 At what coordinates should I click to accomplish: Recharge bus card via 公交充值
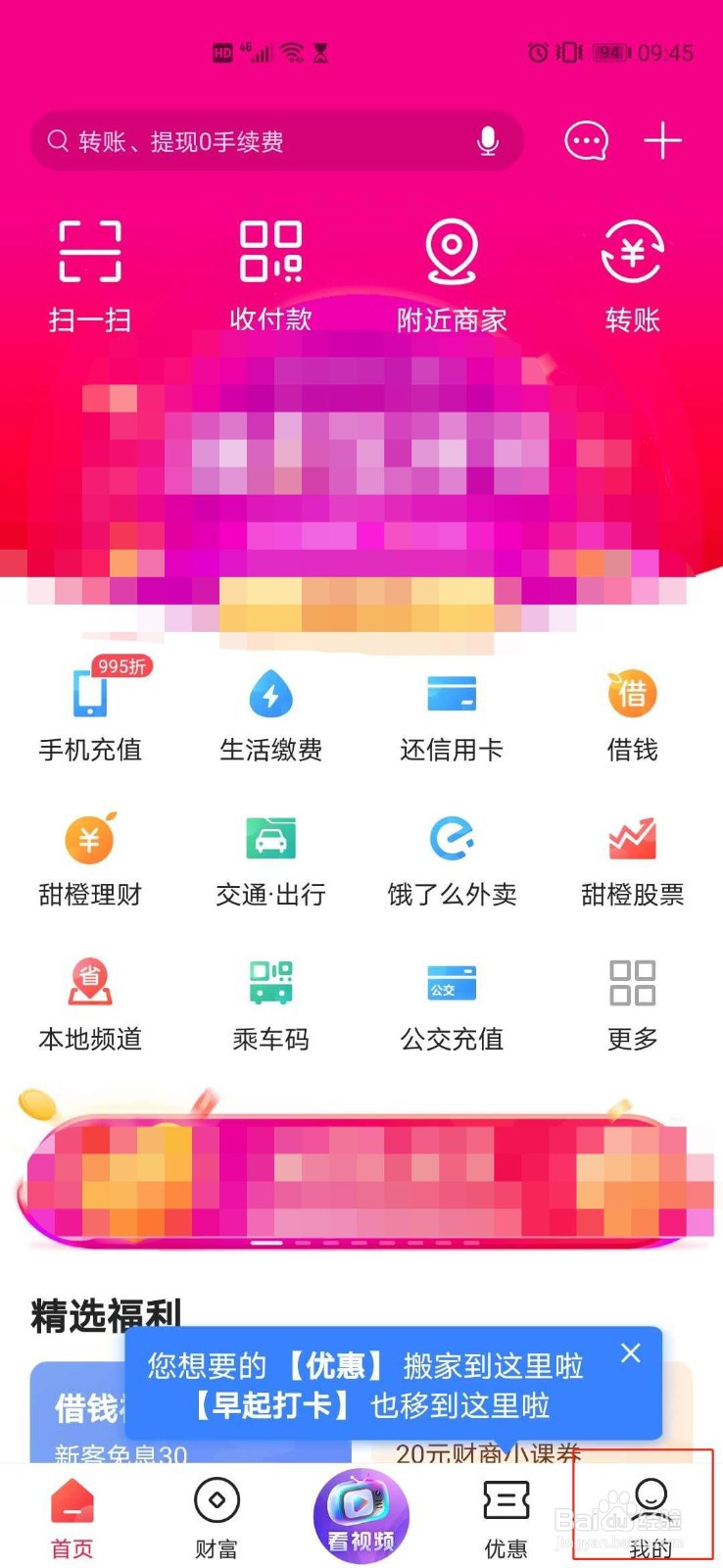[x=451, y=1002]
